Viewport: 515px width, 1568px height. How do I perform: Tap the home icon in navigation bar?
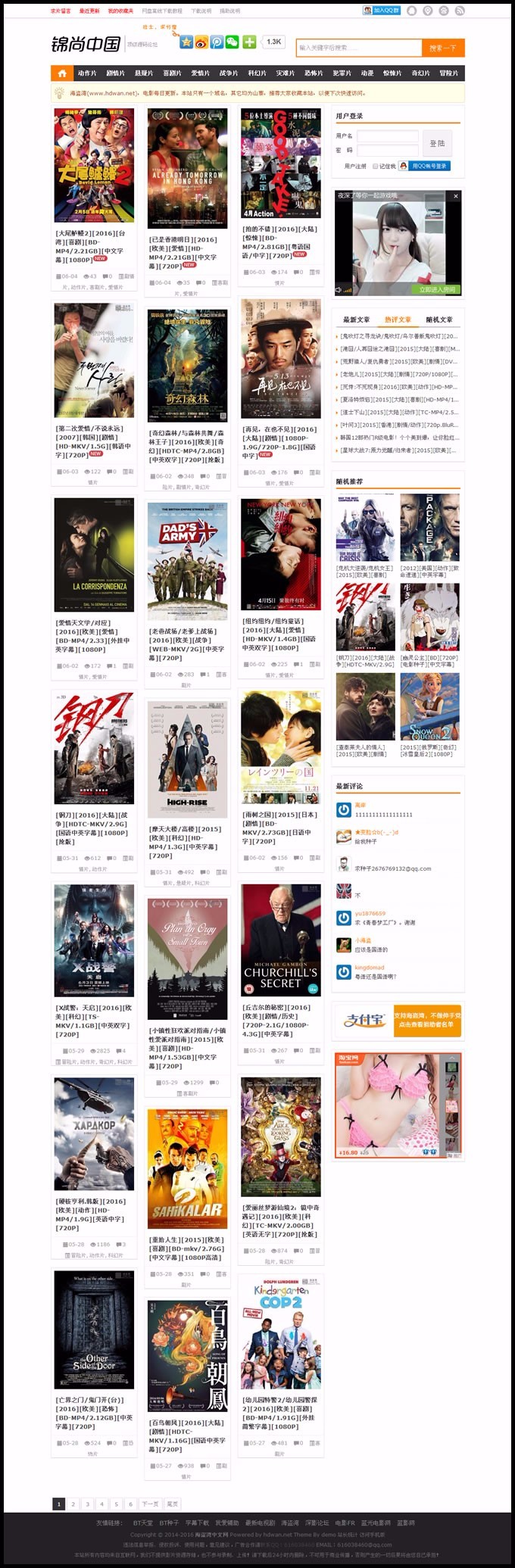point(62,73)
